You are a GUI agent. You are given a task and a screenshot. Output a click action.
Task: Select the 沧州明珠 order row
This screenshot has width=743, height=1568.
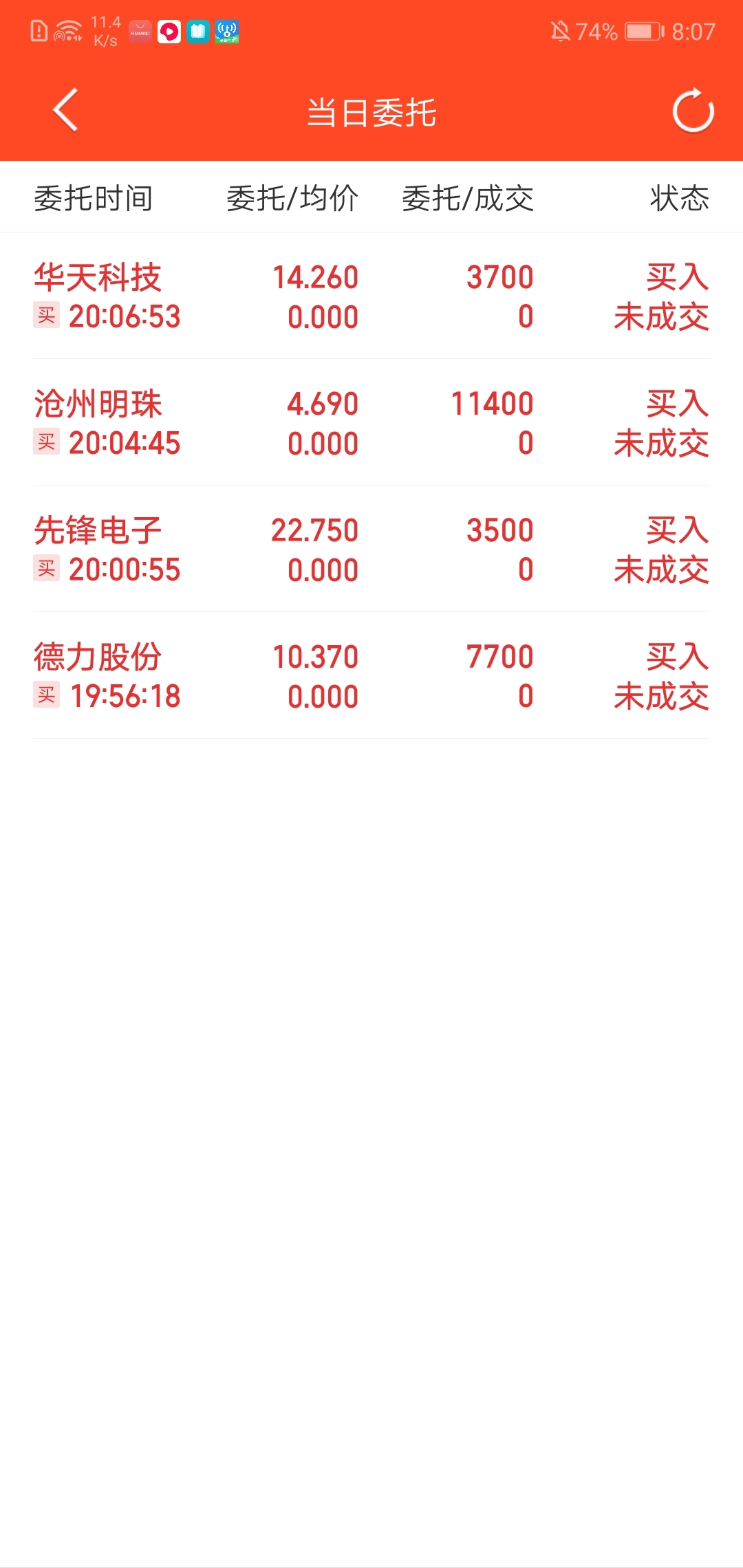pyautogui.click(x=371, y=423)
